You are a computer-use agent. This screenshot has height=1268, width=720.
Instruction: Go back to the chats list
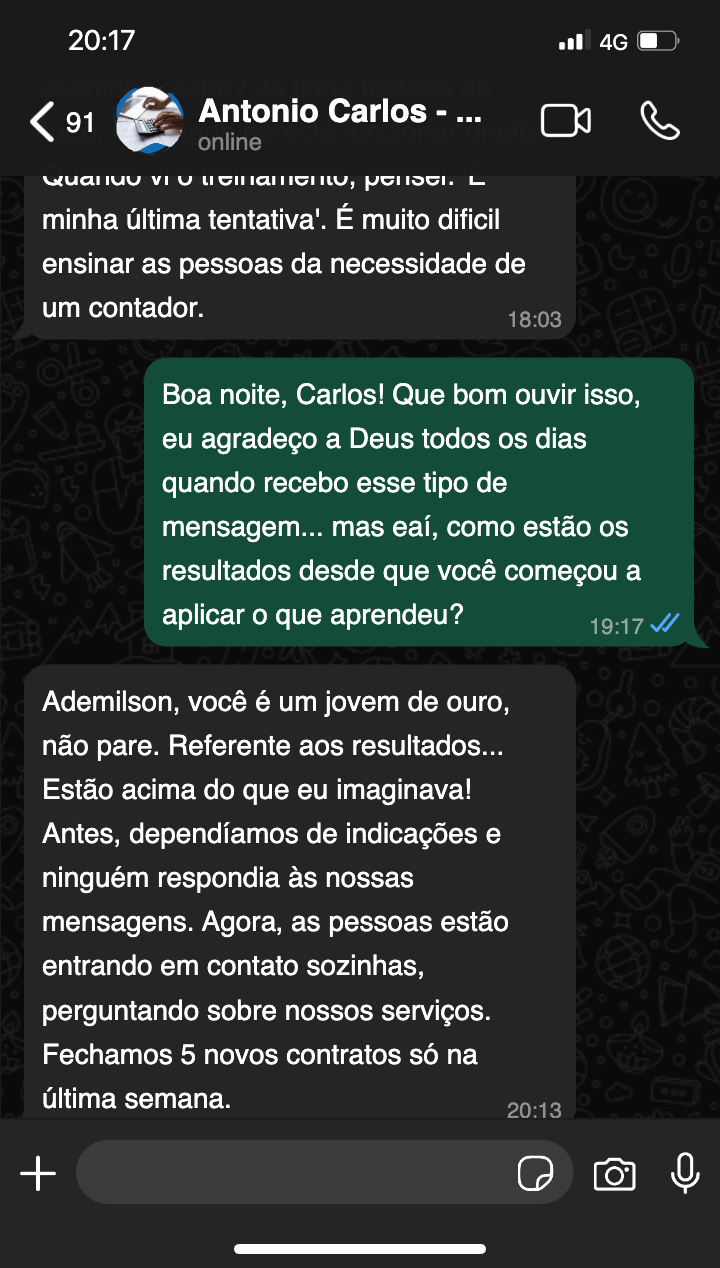[60, 122]
